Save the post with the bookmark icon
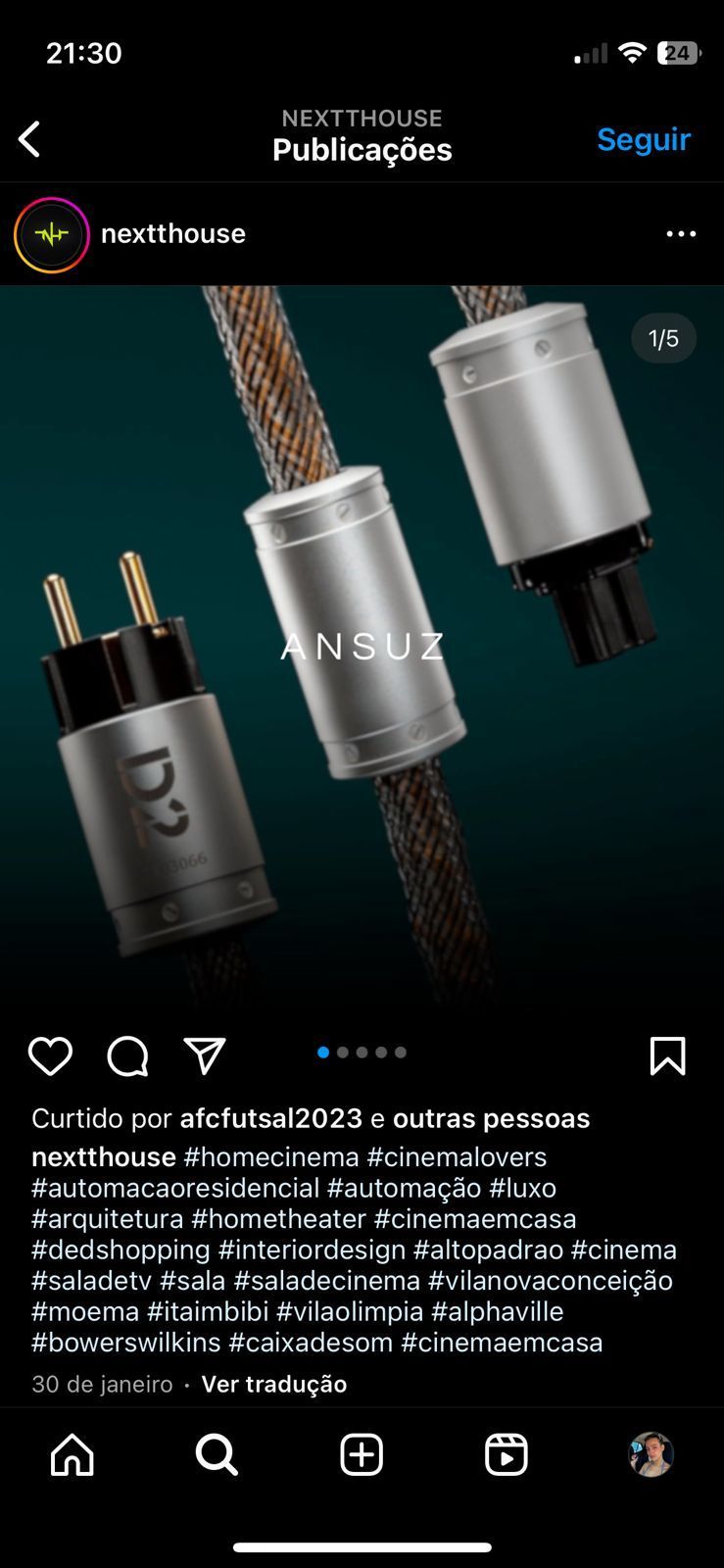 pyautogui.click(x=667, y=1056)
